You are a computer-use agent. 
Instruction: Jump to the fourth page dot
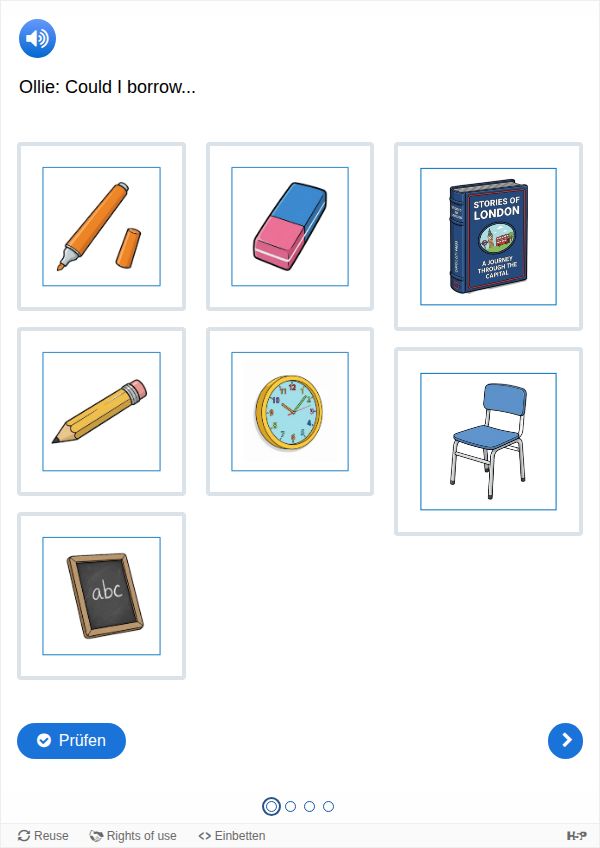click(x=329, y=807)
